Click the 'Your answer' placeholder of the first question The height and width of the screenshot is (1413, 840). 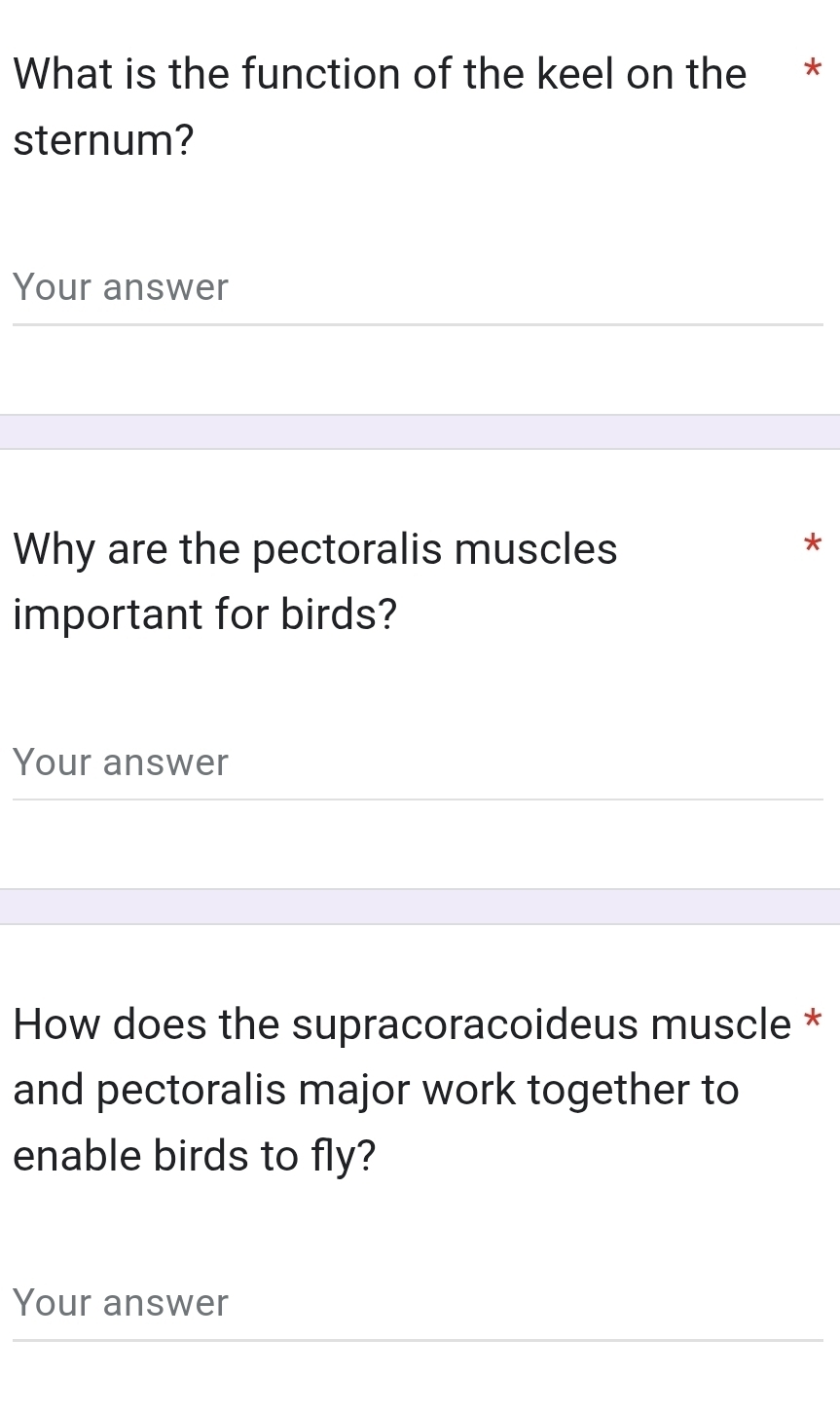coord(121,287)
